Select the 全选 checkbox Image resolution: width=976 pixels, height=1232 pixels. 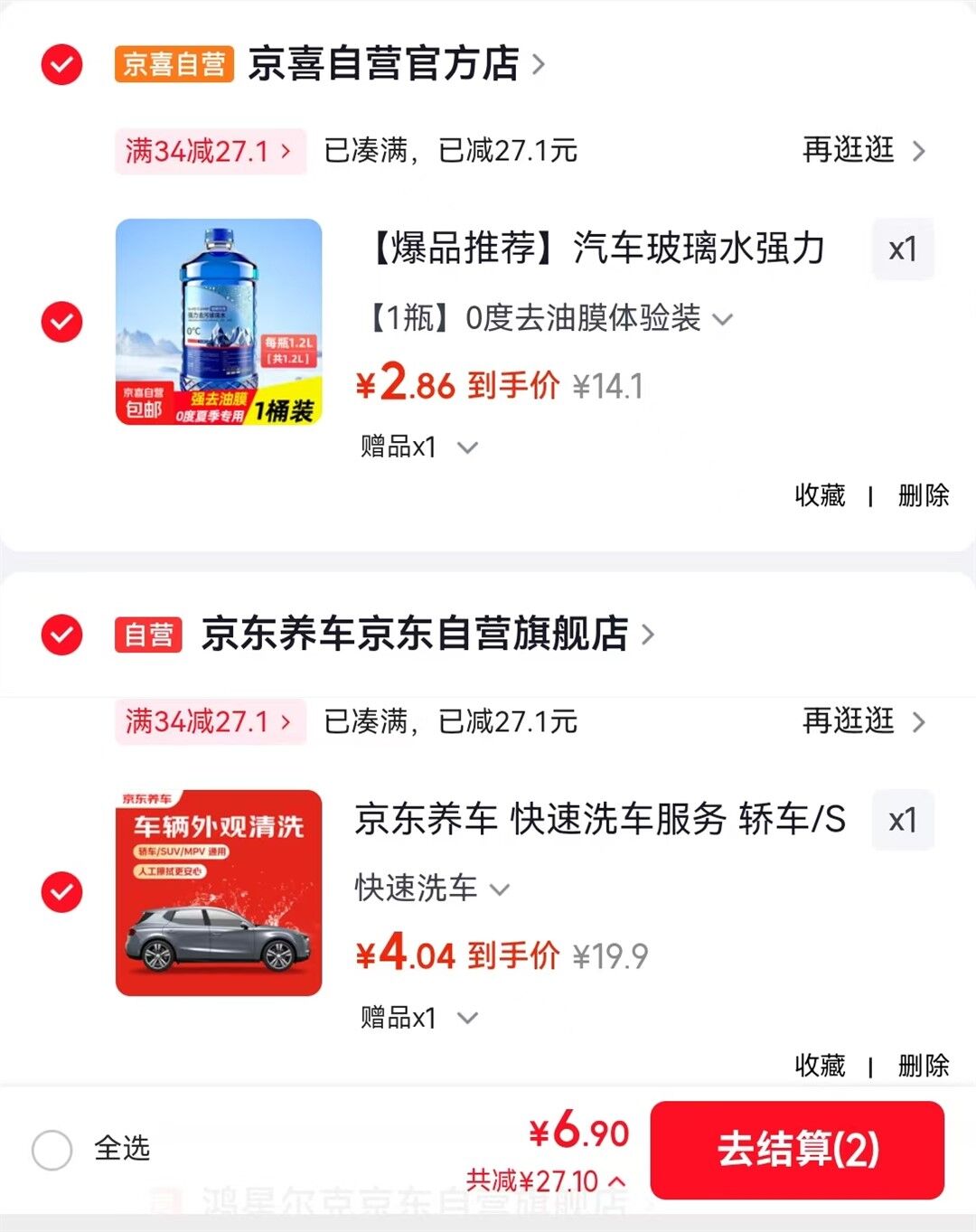[52, 1150]
